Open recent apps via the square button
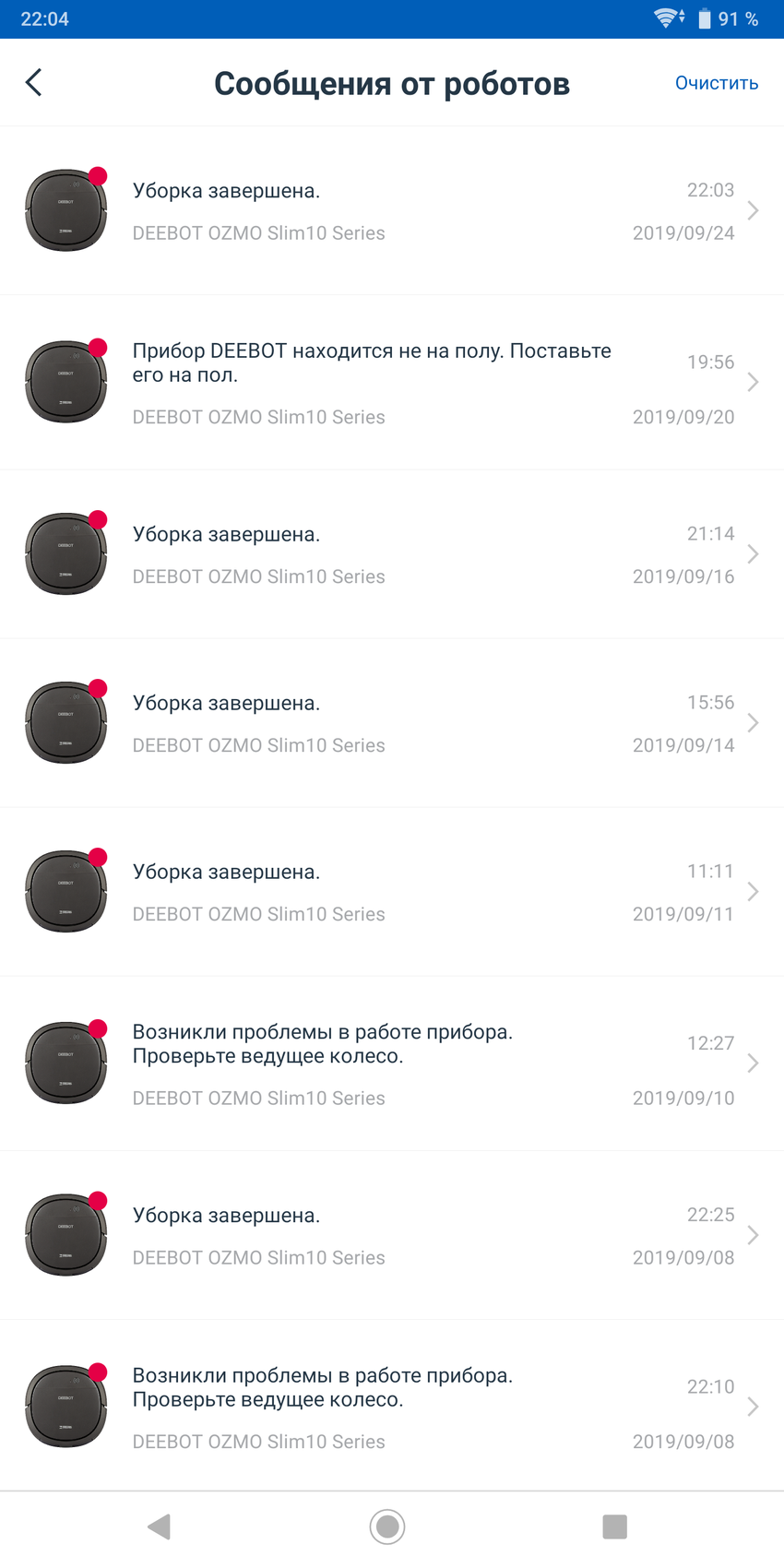This screenshot has width=784, height=1568. click(x=614, y=1526)
